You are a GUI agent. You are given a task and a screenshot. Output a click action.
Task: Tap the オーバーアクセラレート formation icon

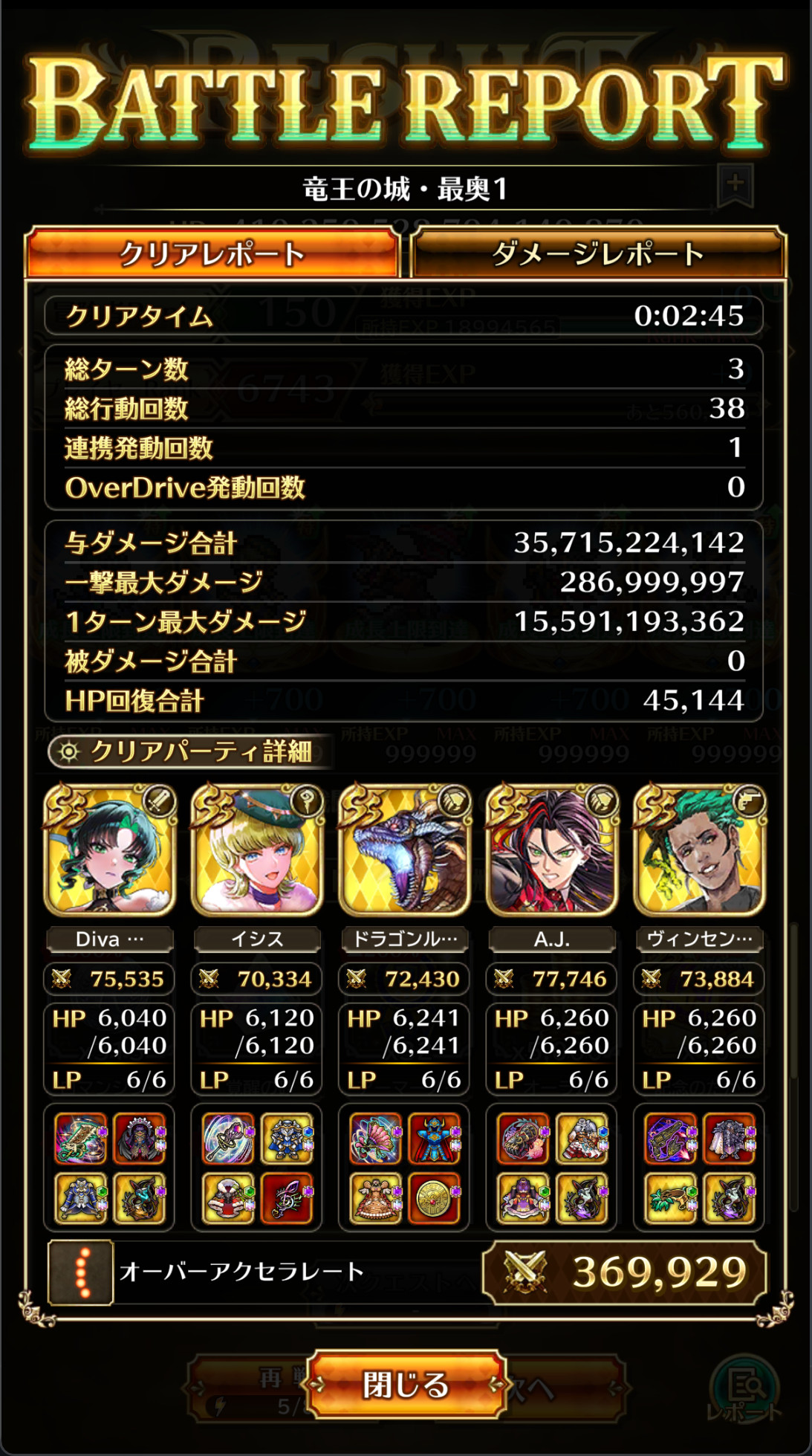coord(81,1272)
